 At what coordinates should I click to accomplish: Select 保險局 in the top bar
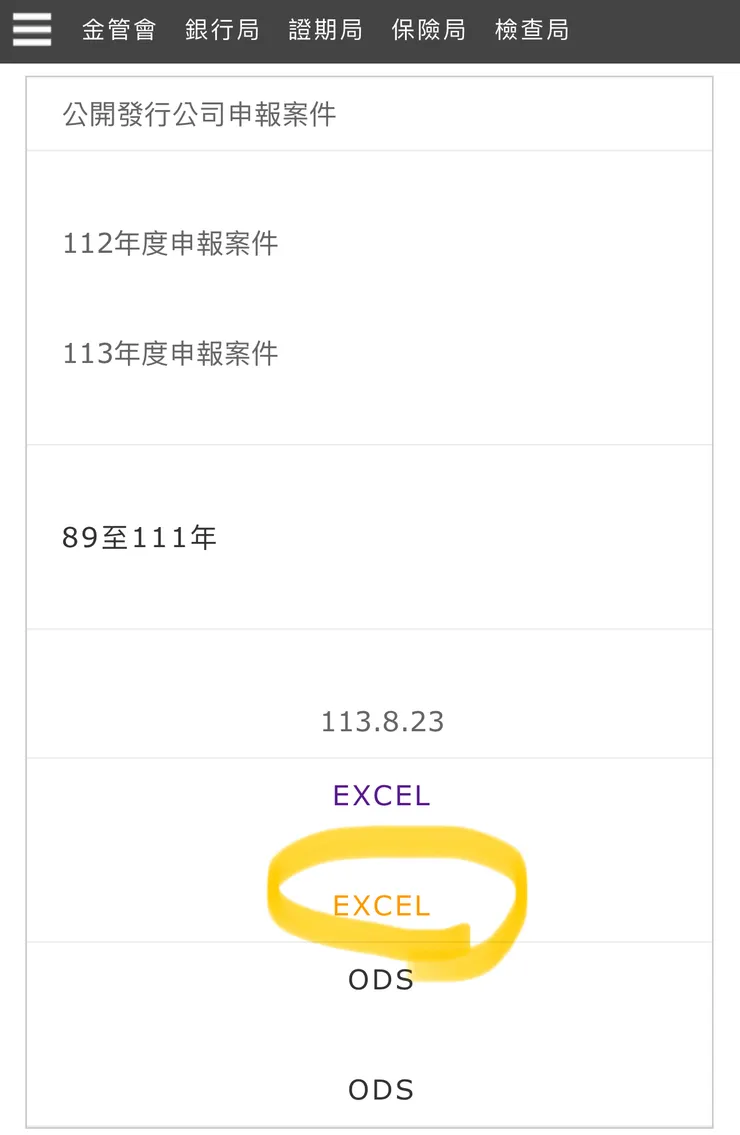click(x=429, y=30)
